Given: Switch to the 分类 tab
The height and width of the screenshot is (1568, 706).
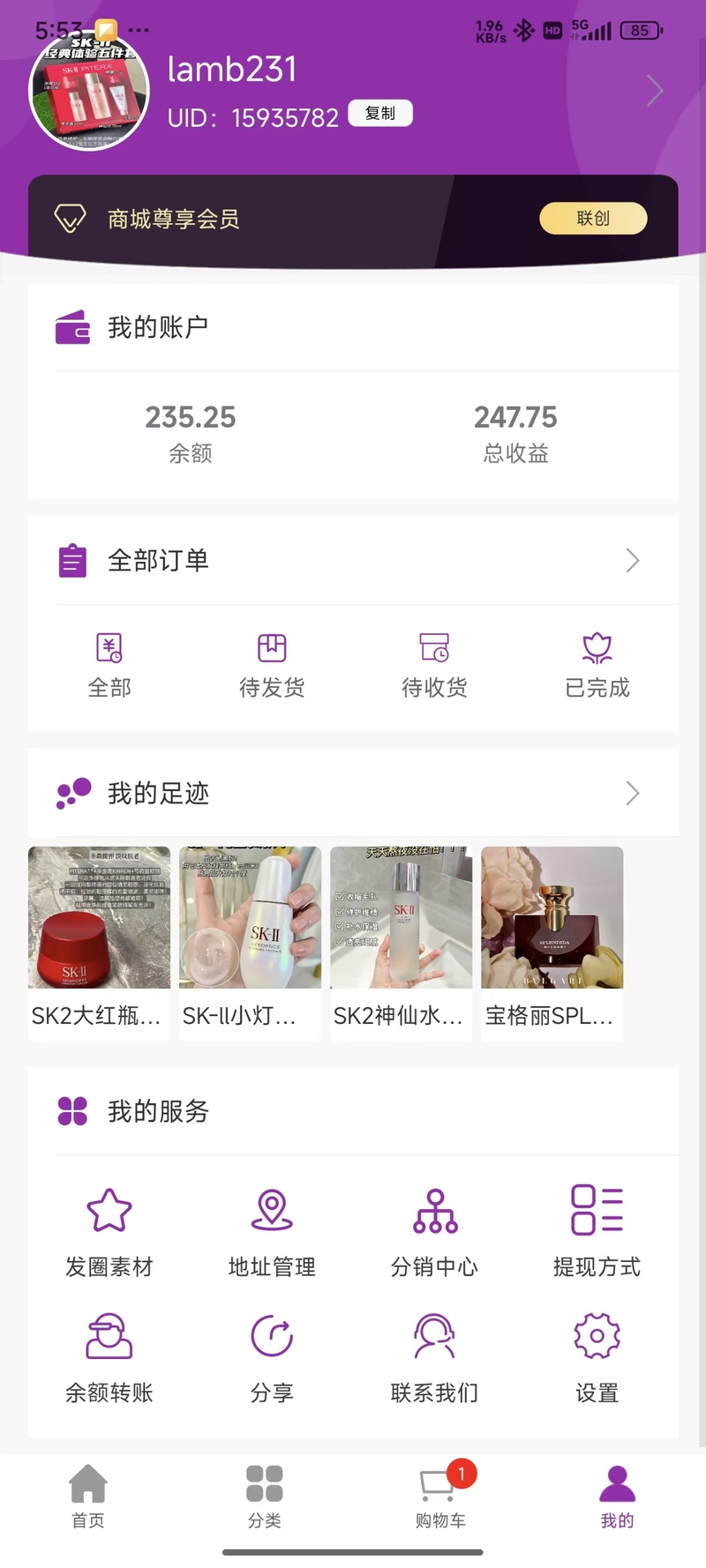Looking at the screenshot, I should 265,1496.
